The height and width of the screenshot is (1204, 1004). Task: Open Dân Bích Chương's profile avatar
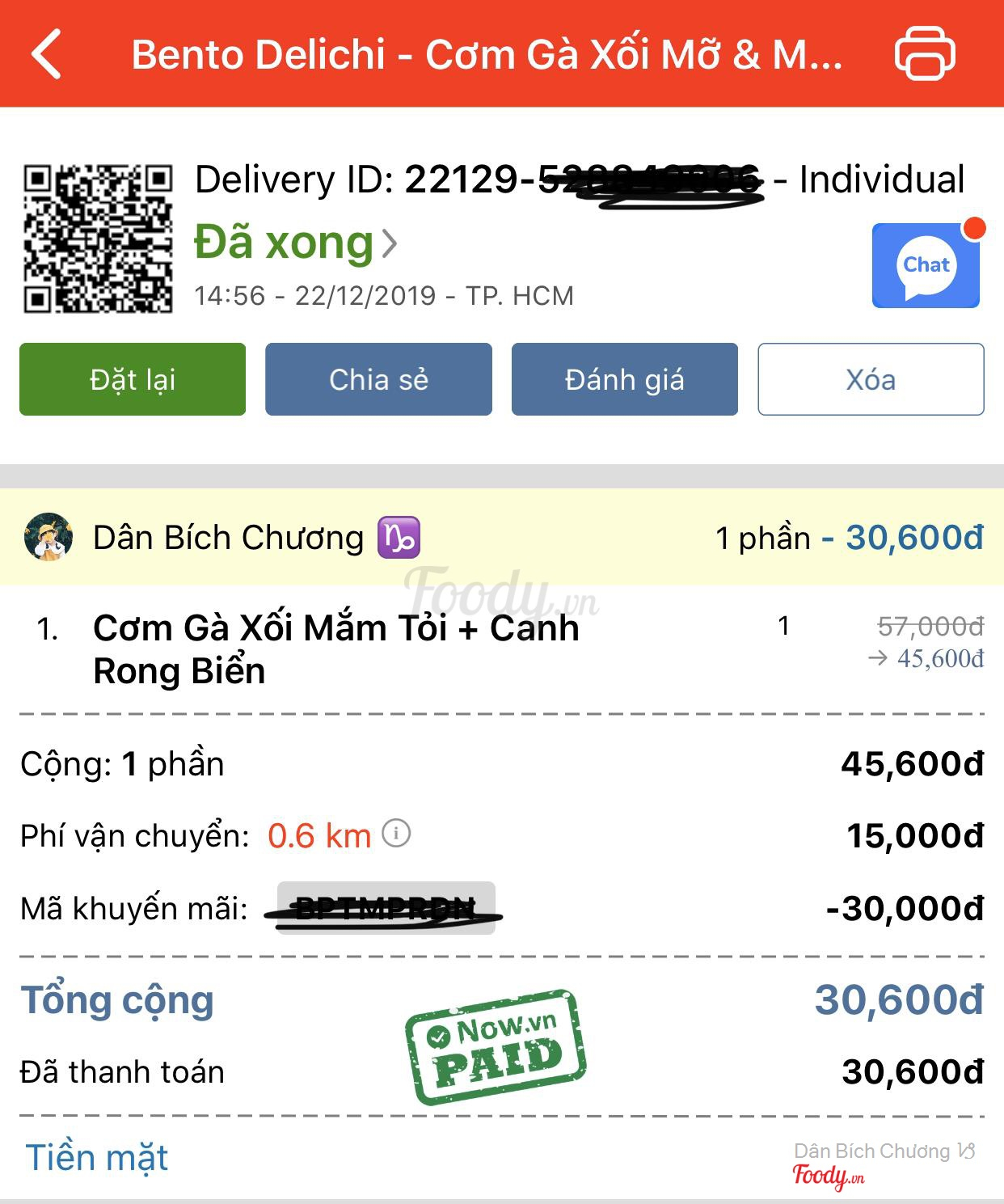coord(49,537)
